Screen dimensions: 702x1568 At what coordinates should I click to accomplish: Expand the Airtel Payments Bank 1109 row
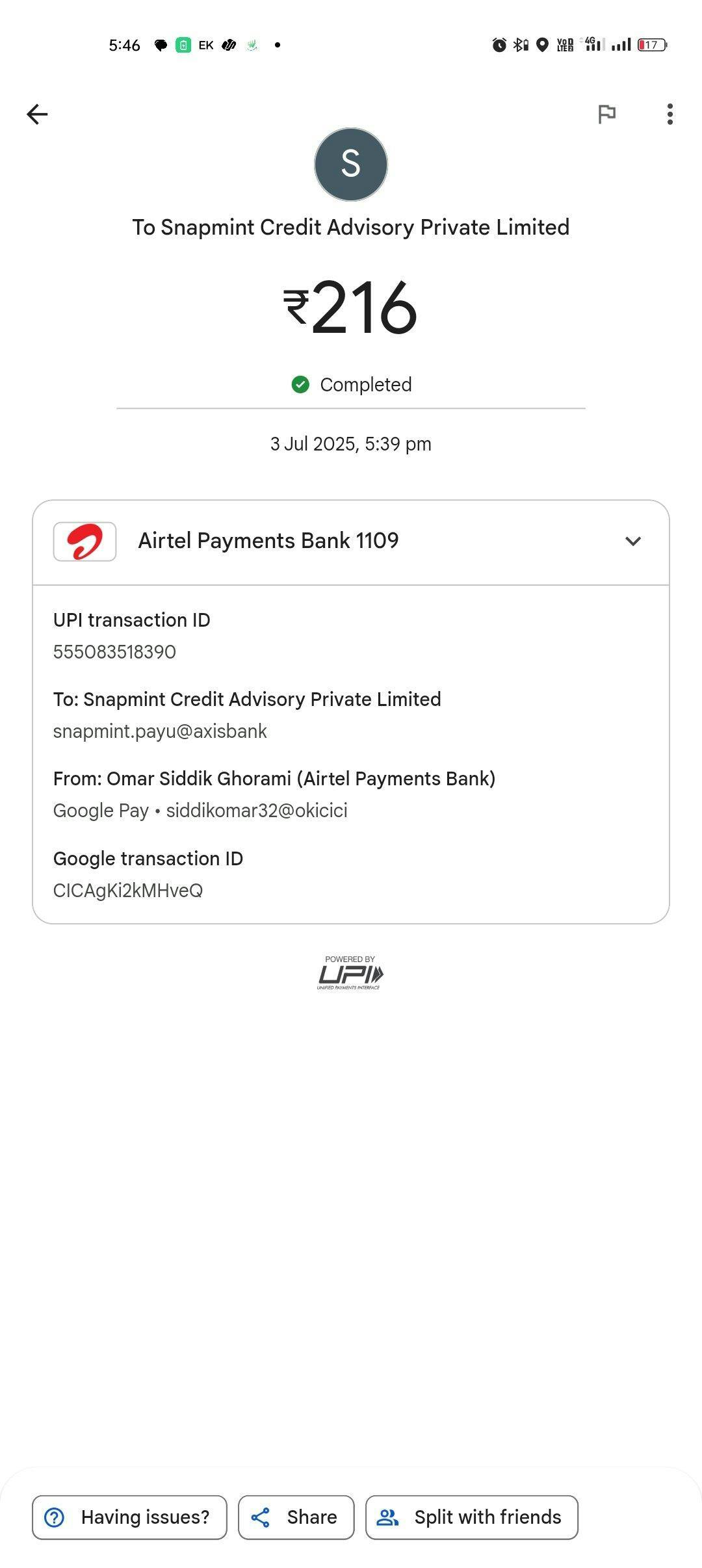(x=351, y=542)
